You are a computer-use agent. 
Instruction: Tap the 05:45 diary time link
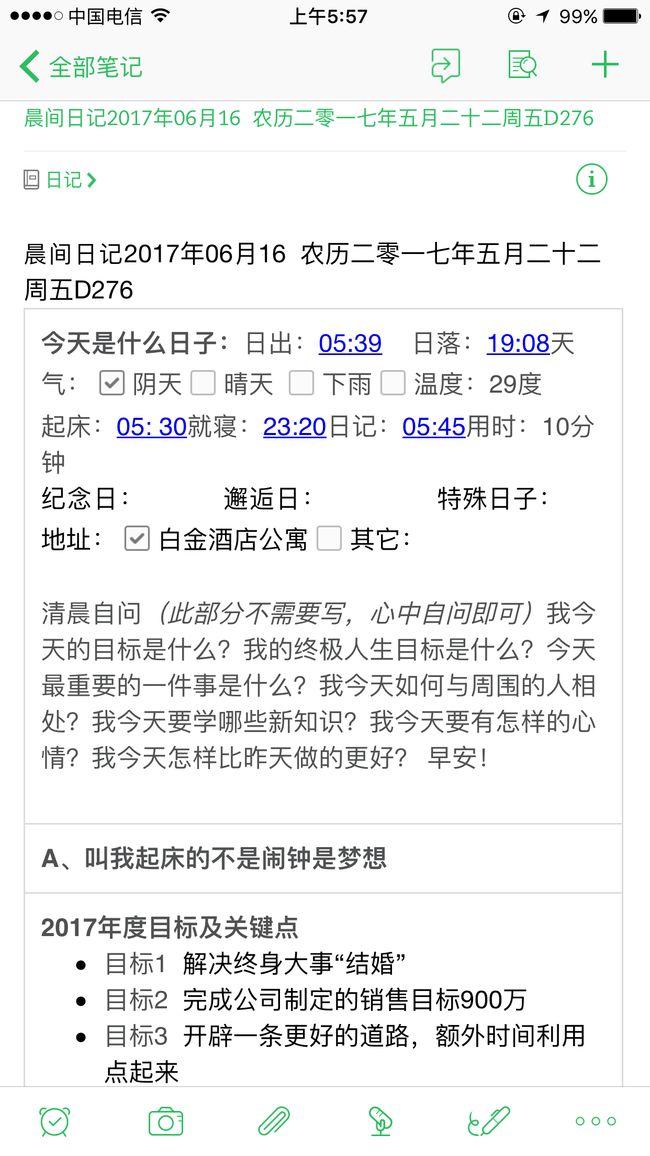[434, 426]
